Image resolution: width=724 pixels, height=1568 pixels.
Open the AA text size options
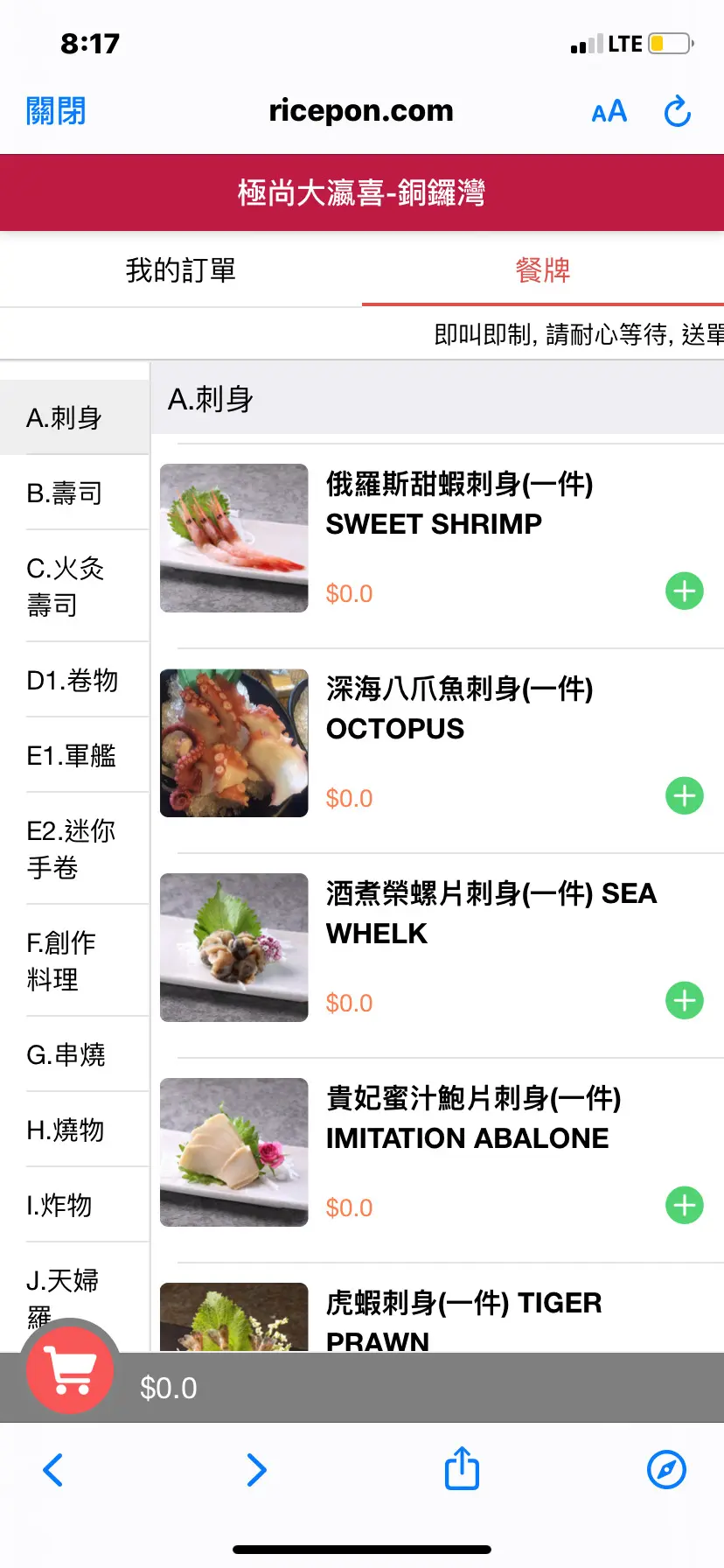tap(609, 112)
